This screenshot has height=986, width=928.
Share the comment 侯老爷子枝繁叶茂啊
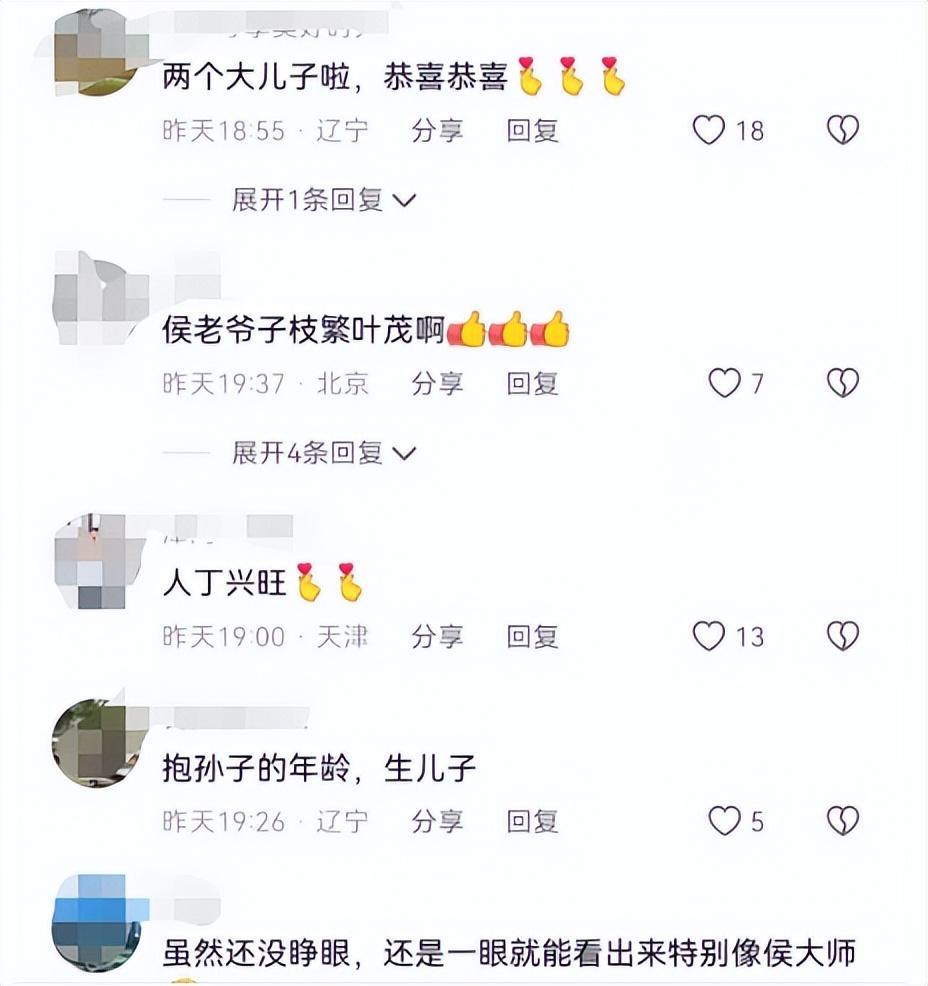(x=437, y=383)
